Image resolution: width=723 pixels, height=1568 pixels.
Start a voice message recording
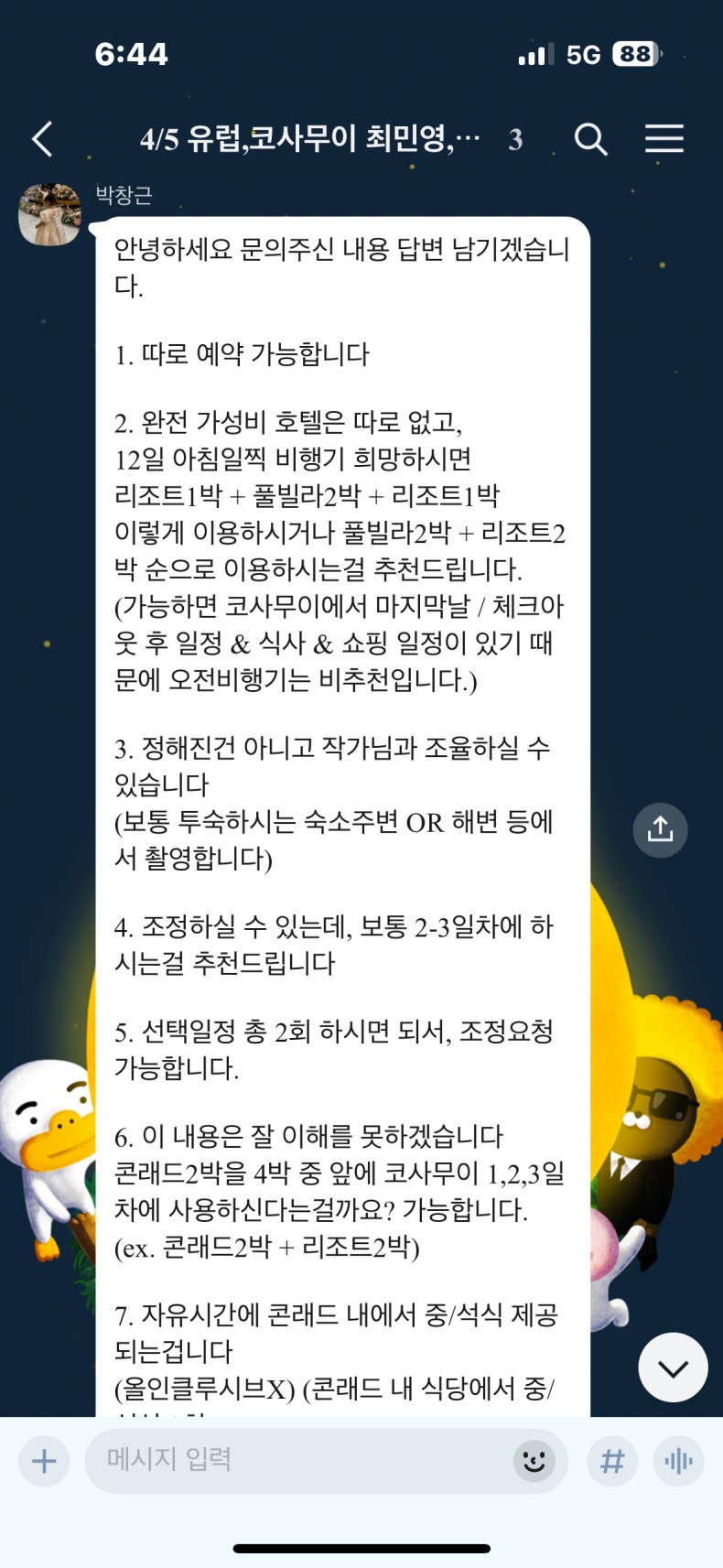(x=678, y=1461)
